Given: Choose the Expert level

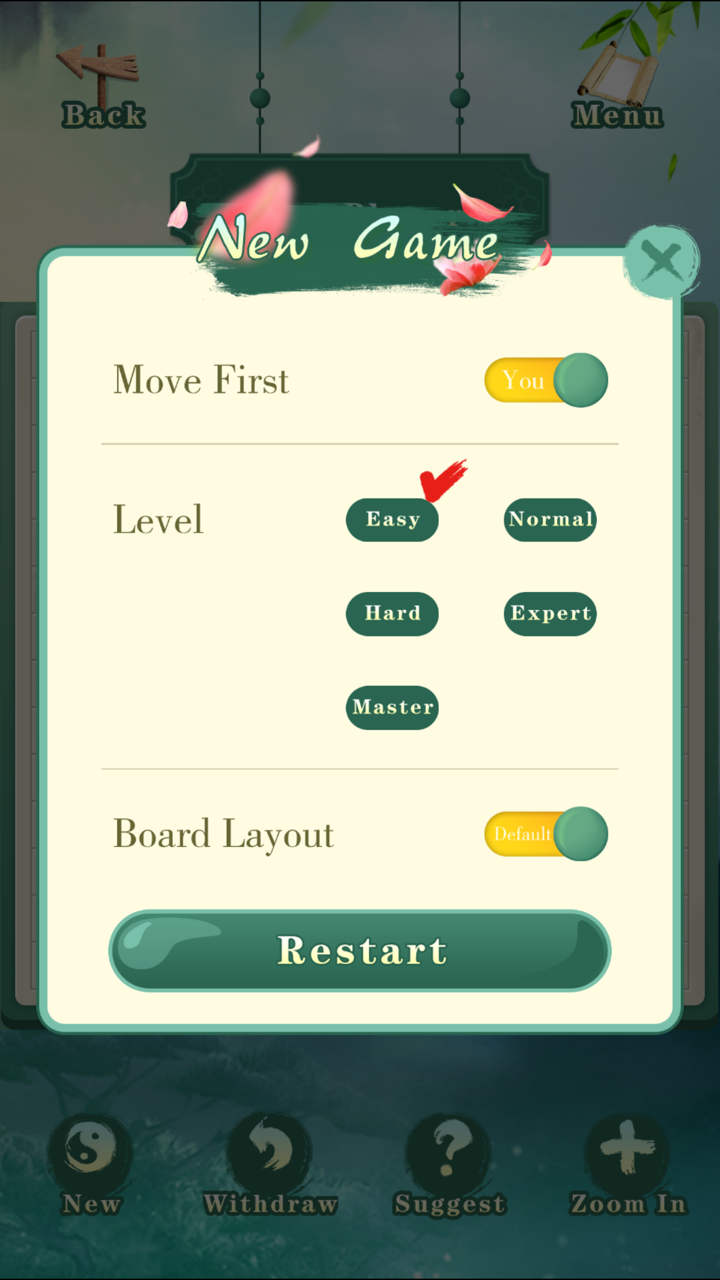Looking at the screenshot, I should 550,613.
